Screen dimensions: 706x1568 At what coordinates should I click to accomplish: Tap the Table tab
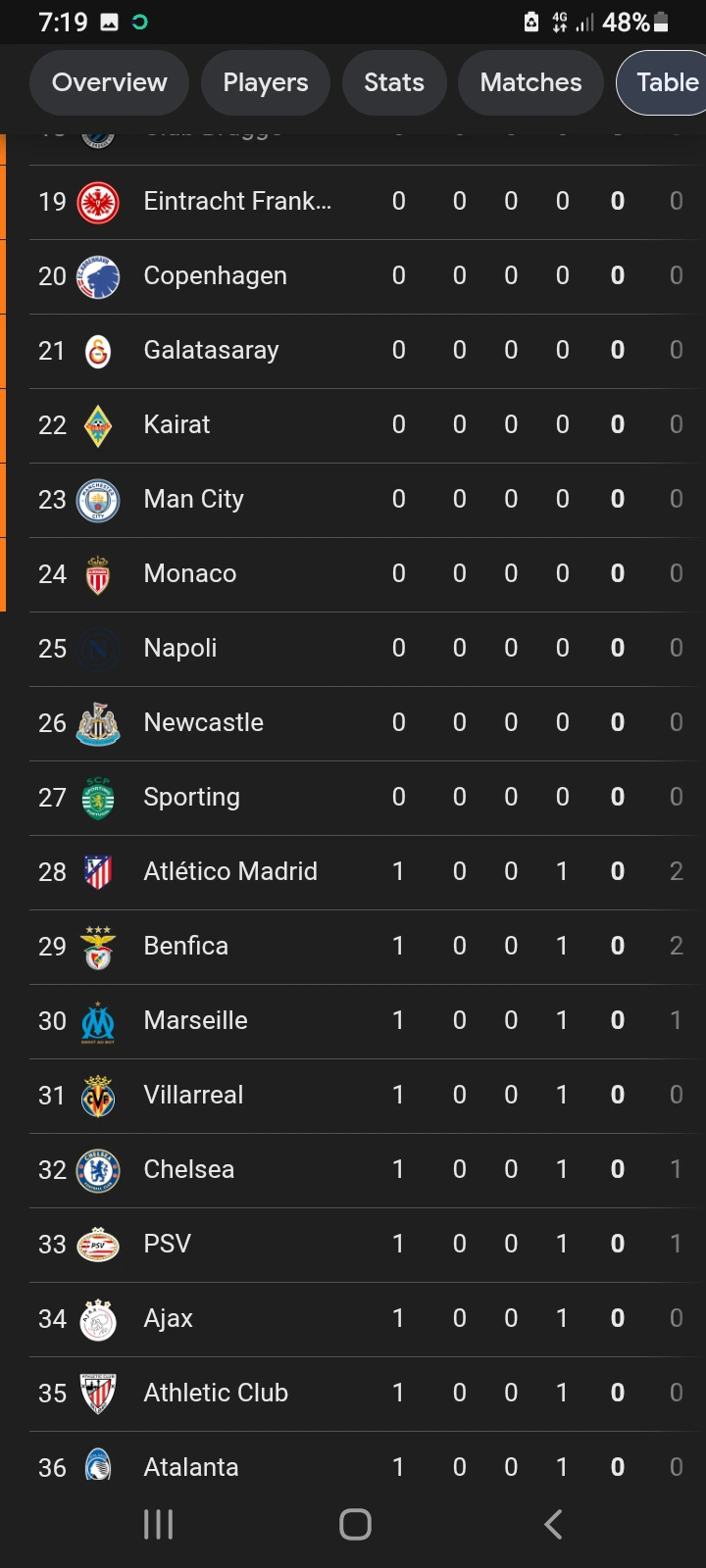click(662, 82)
